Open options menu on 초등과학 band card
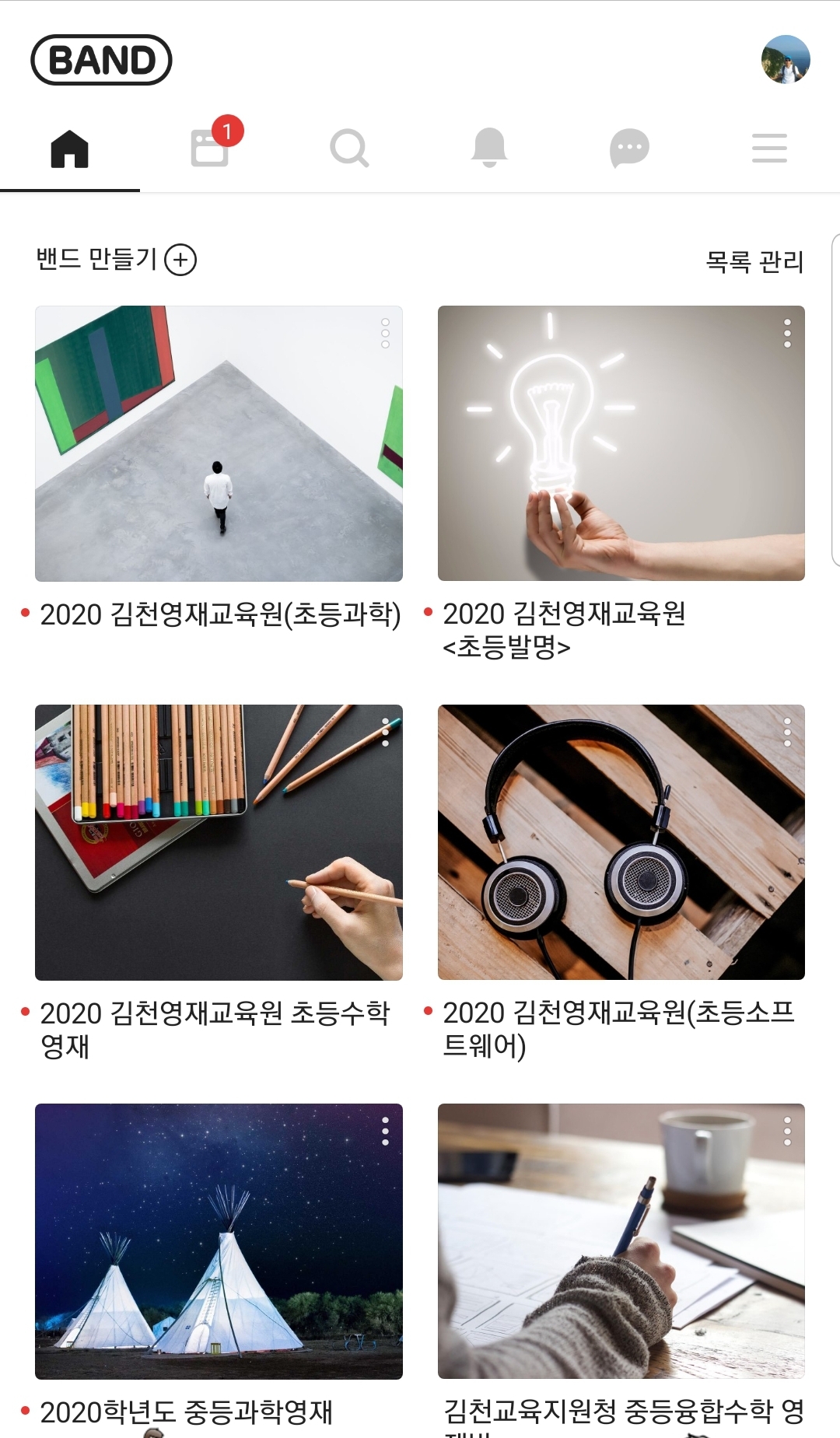840x1438 pixels. 385,334
